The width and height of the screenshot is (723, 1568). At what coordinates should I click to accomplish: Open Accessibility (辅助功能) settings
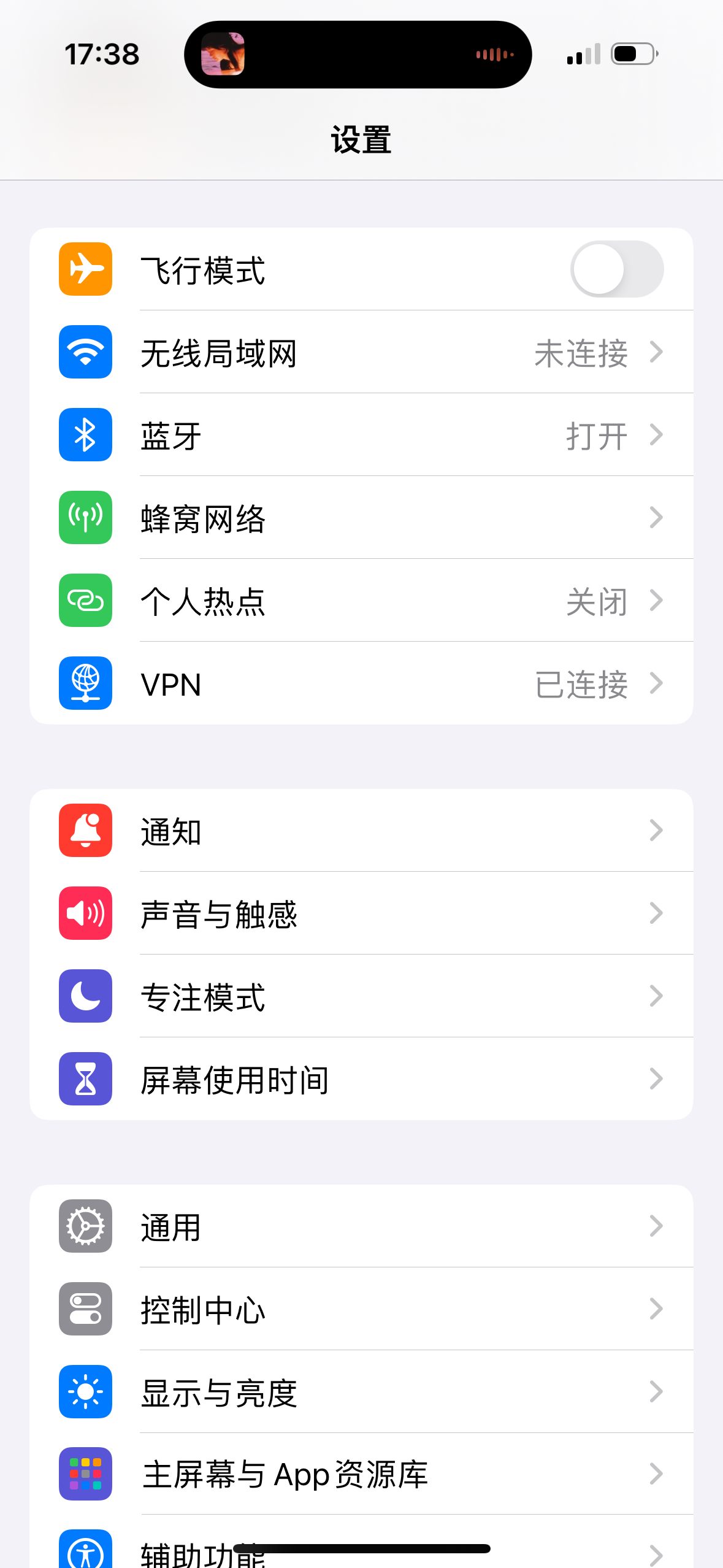368,1552
